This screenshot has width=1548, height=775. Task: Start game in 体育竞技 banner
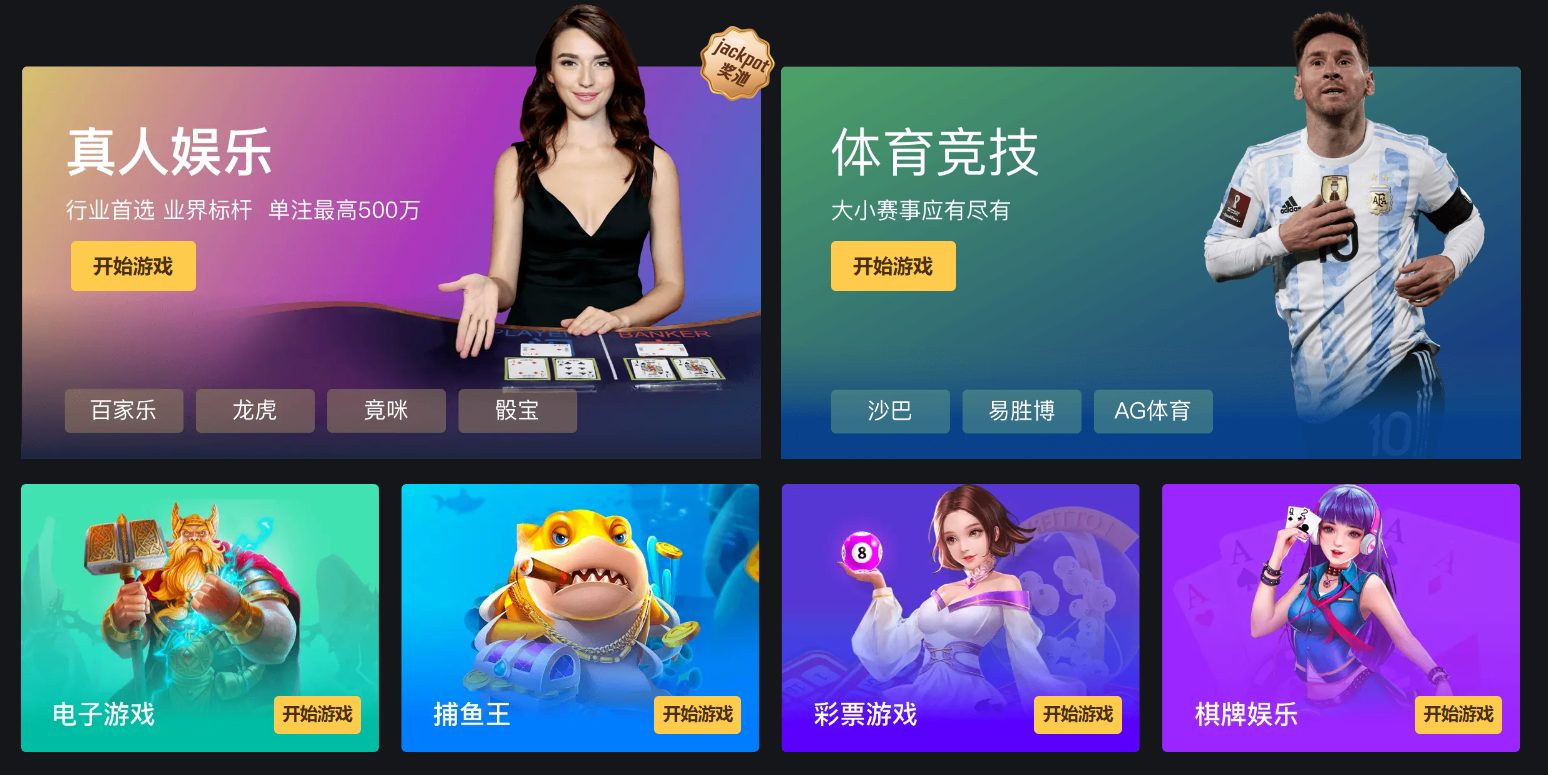(893, 266)
